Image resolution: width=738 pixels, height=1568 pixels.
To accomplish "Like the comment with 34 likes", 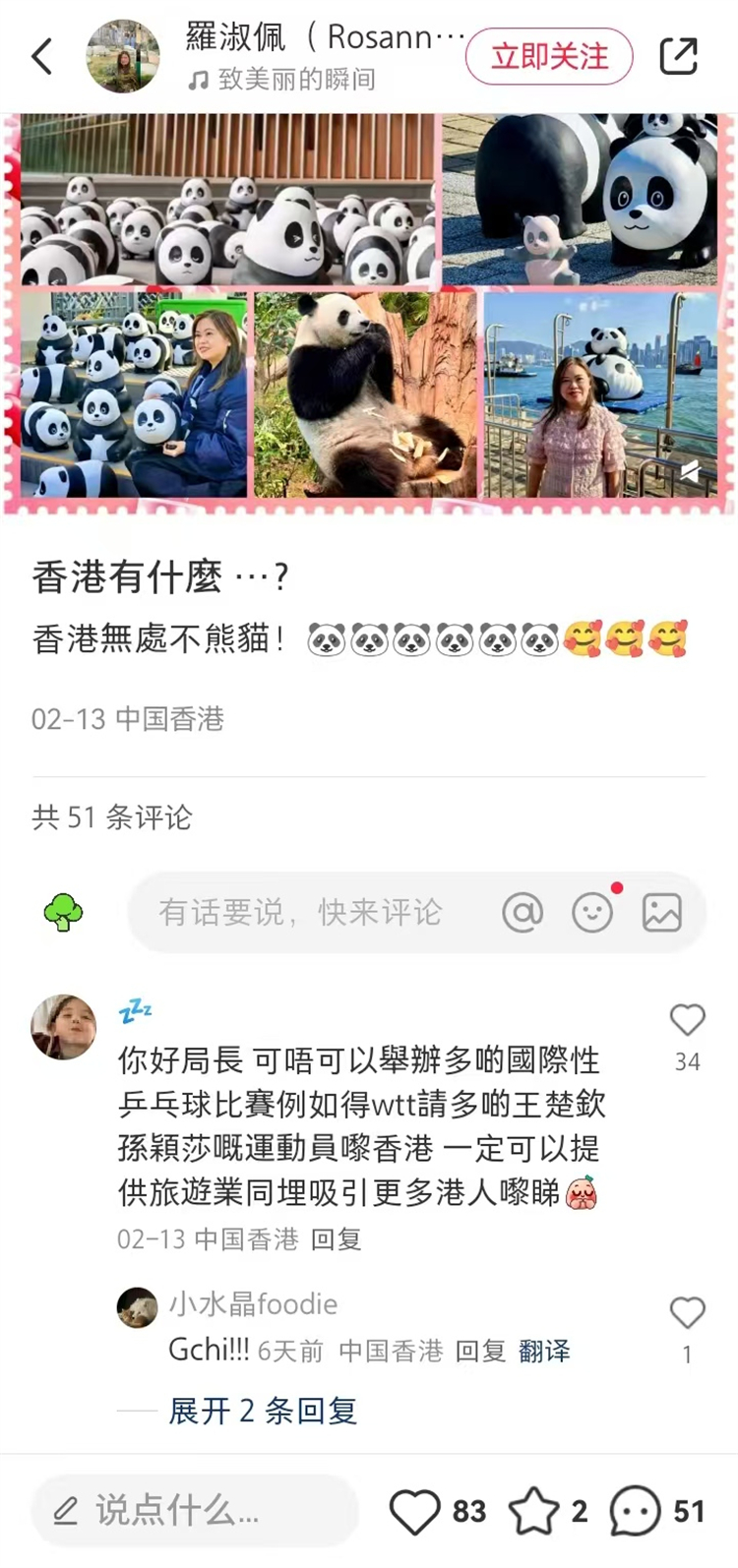I will coord(687,1020).
